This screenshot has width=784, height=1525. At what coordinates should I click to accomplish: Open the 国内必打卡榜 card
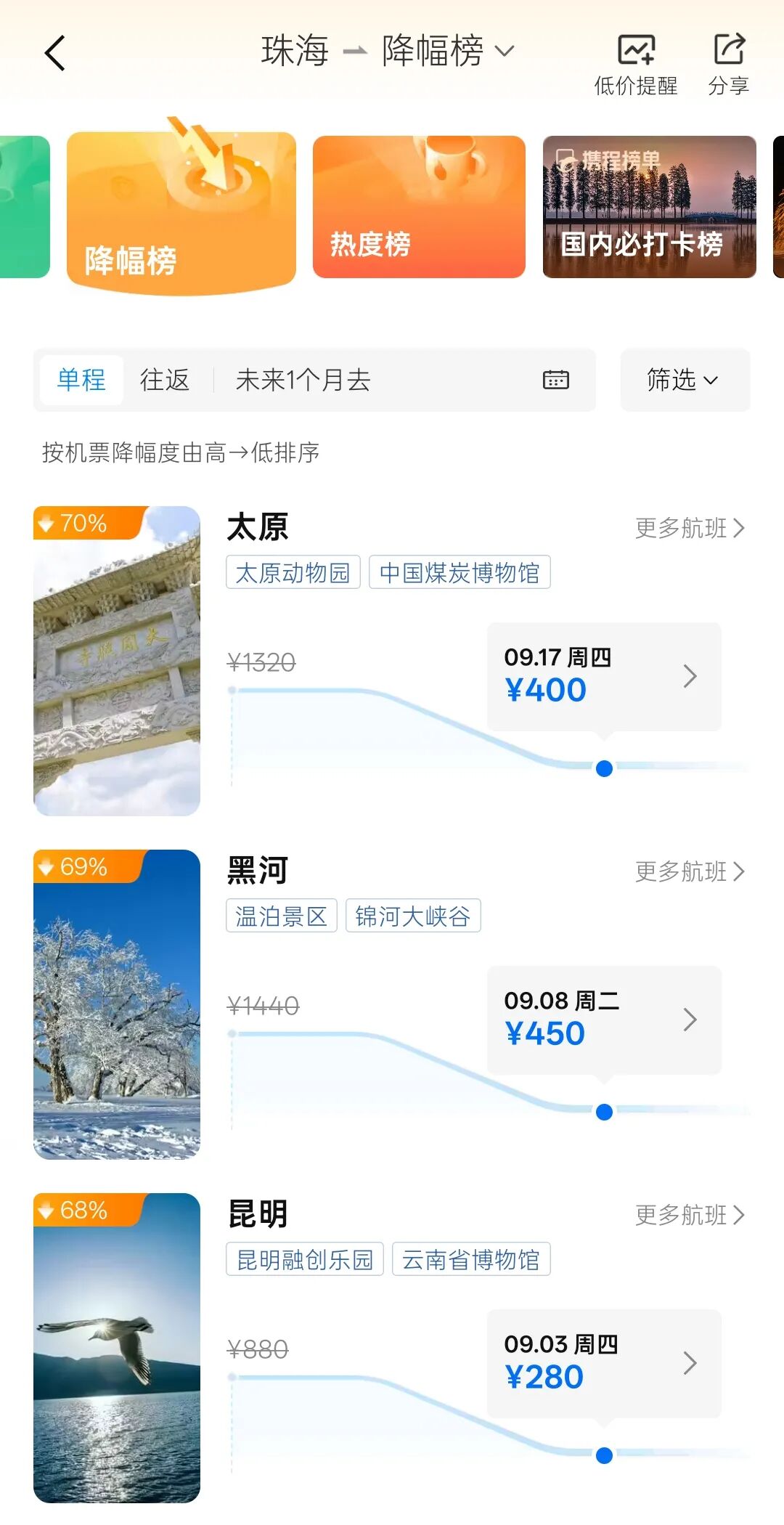pos(650,207)
